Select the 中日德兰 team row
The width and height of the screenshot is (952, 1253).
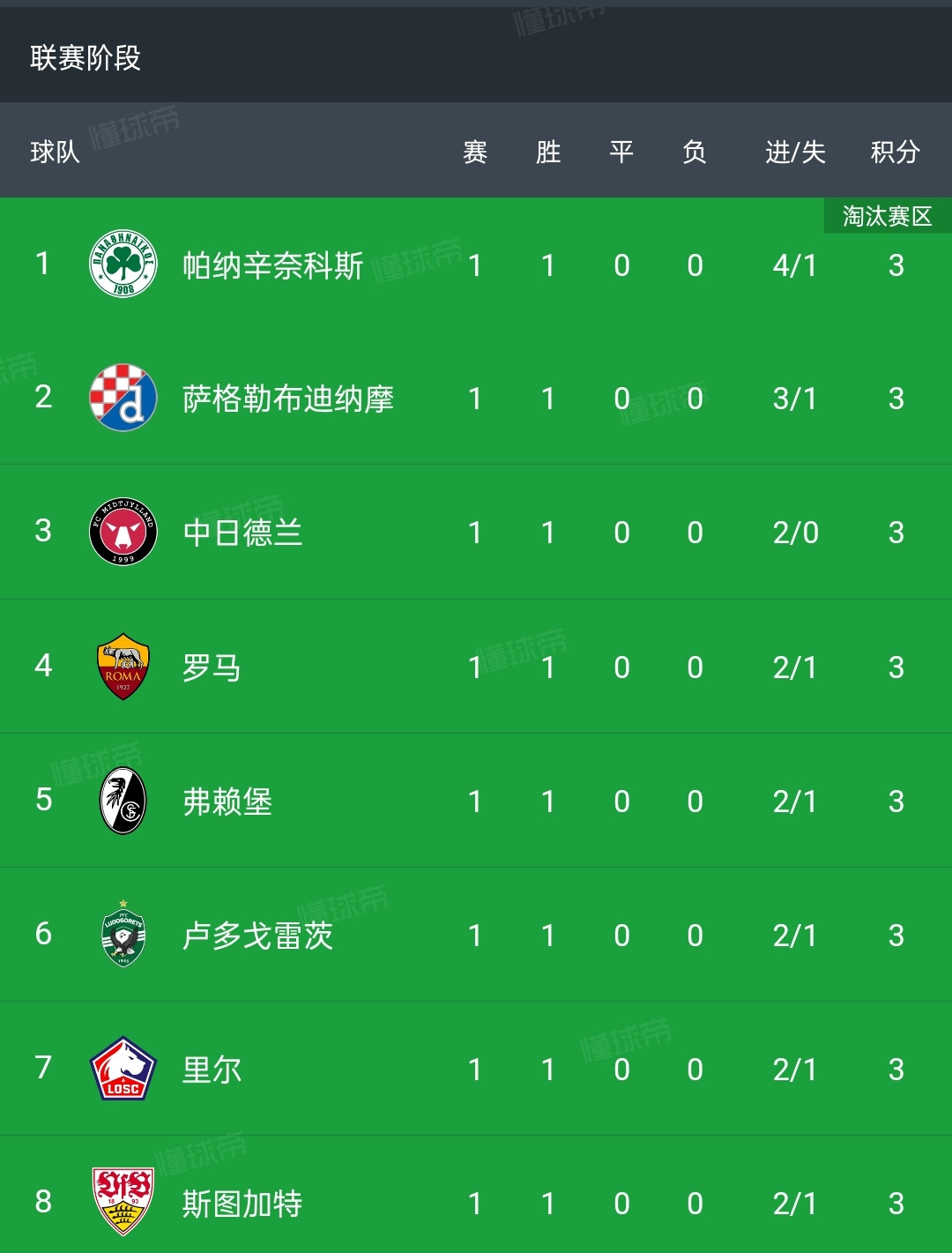coord(242,533)
